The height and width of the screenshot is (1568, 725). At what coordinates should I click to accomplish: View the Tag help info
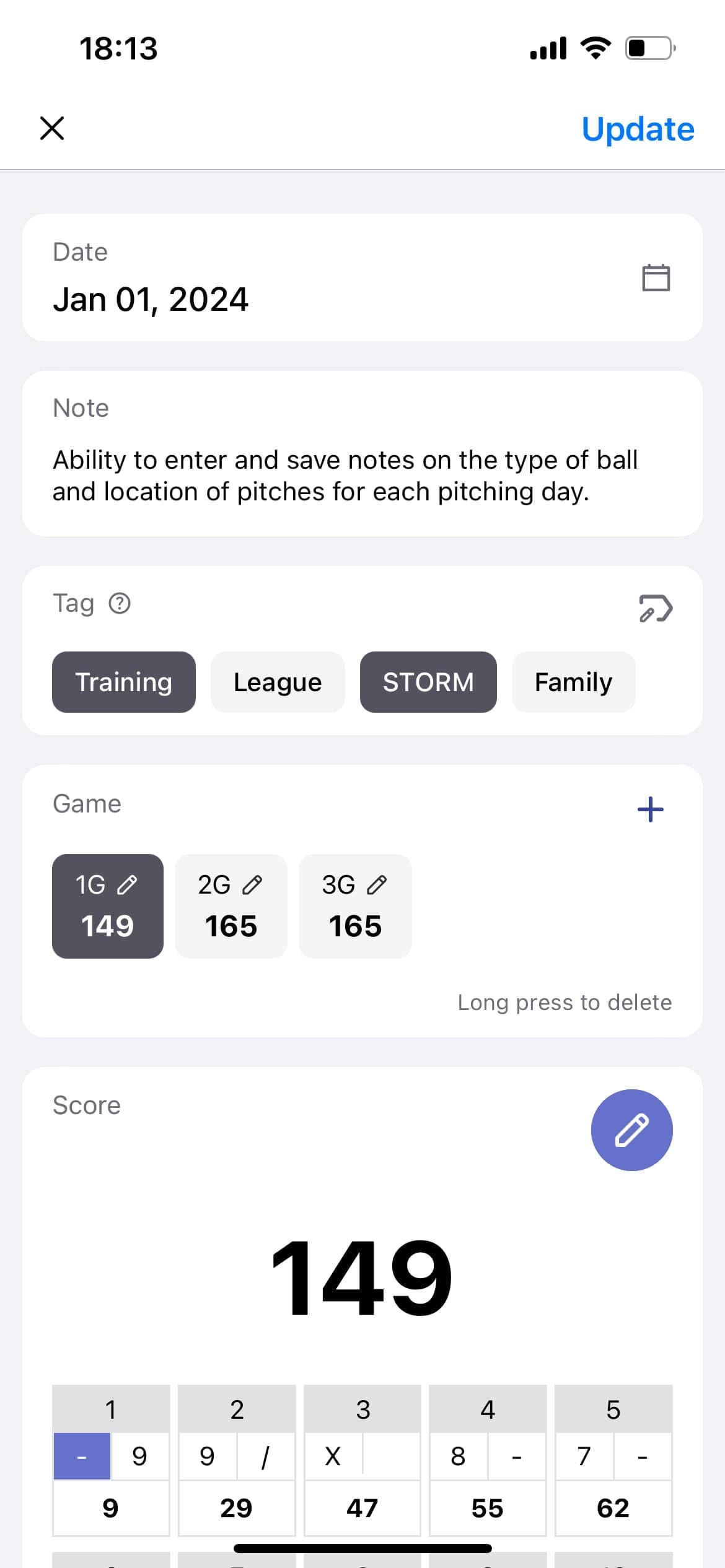(x=120, y=603)
